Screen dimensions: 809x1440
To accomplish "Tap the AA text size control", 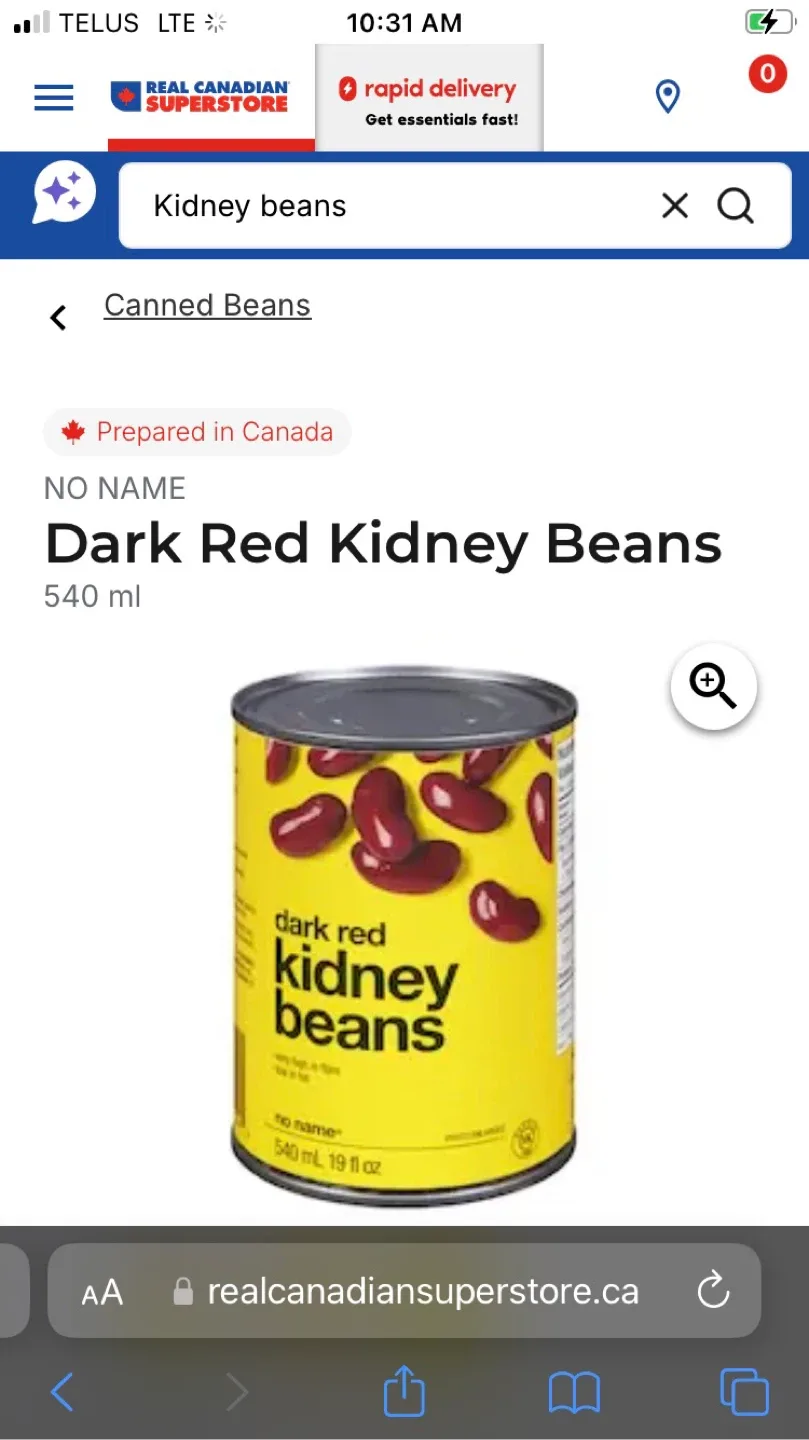I will [x=101, y=1291].
